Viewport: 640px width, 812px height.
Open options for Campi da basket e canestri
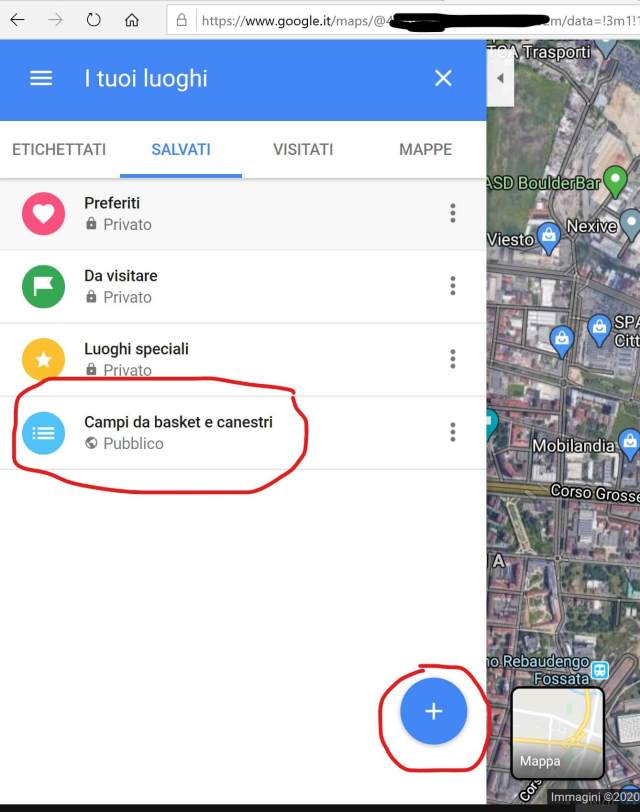[453, 432]
